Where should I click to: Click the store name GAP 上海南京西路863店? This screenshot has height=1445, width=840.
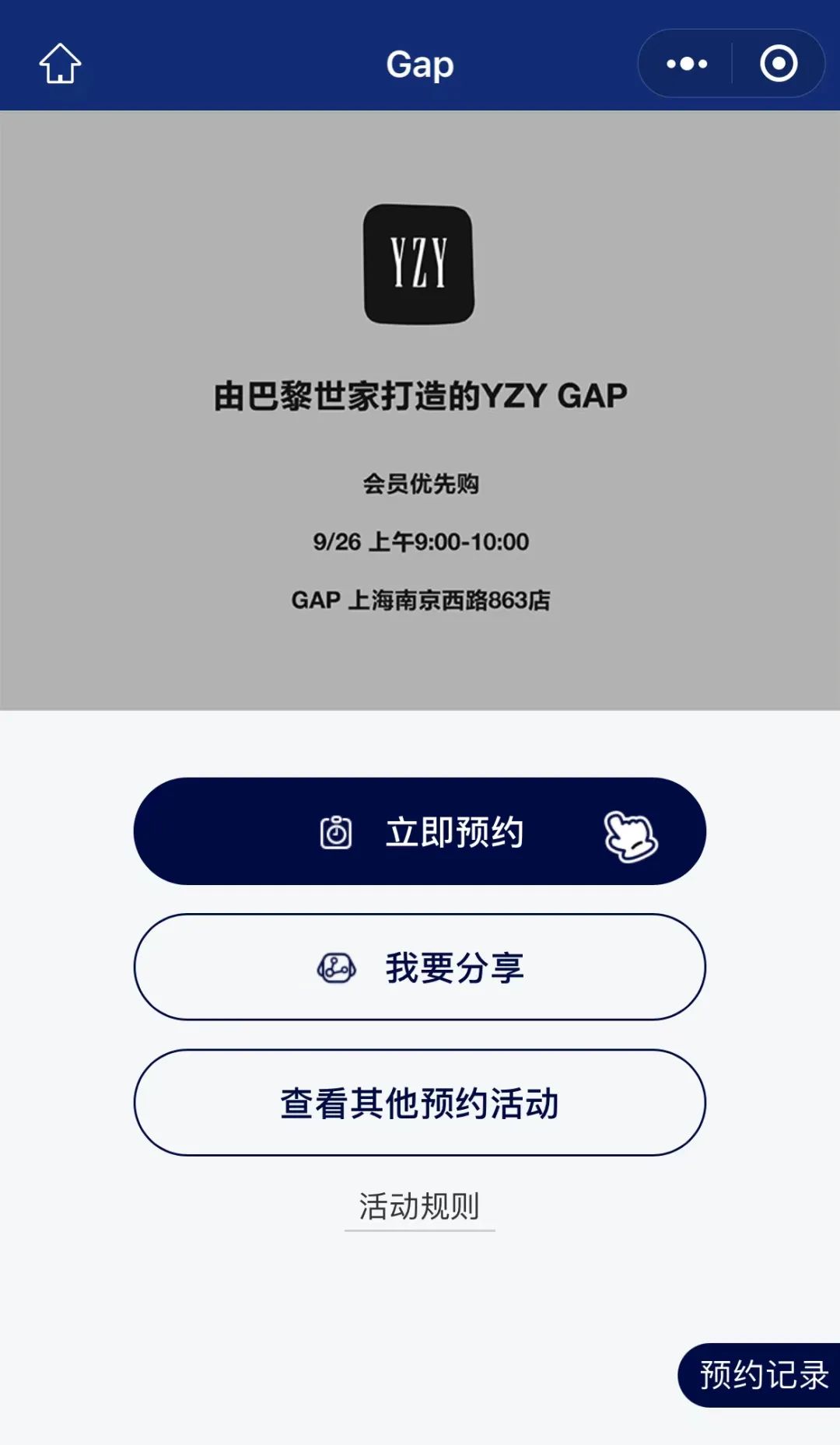pos(420,599)
